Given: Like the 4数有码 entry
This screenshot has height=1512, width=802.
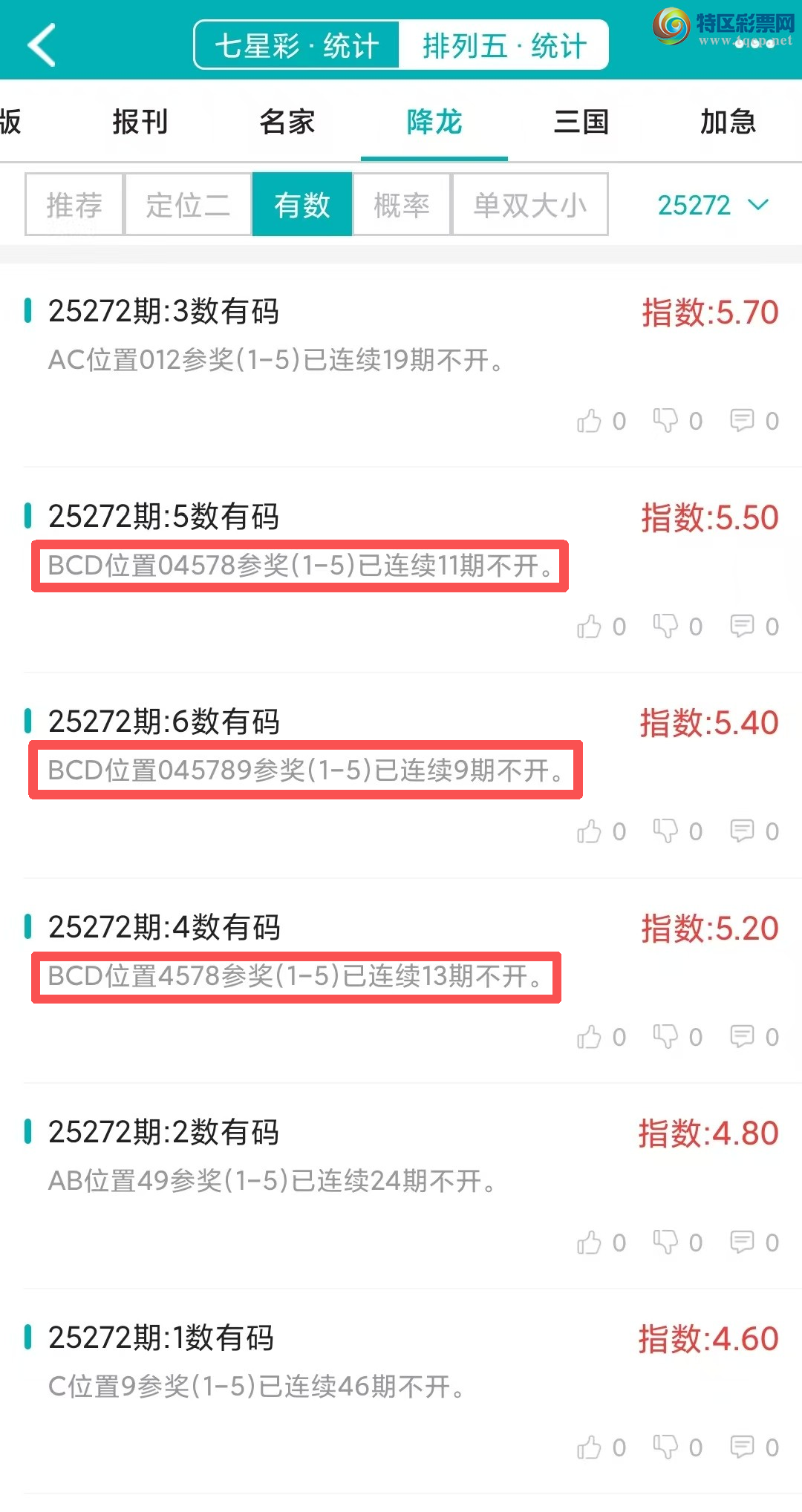Looking at the screenshot, I should (x=590, y=1037).
